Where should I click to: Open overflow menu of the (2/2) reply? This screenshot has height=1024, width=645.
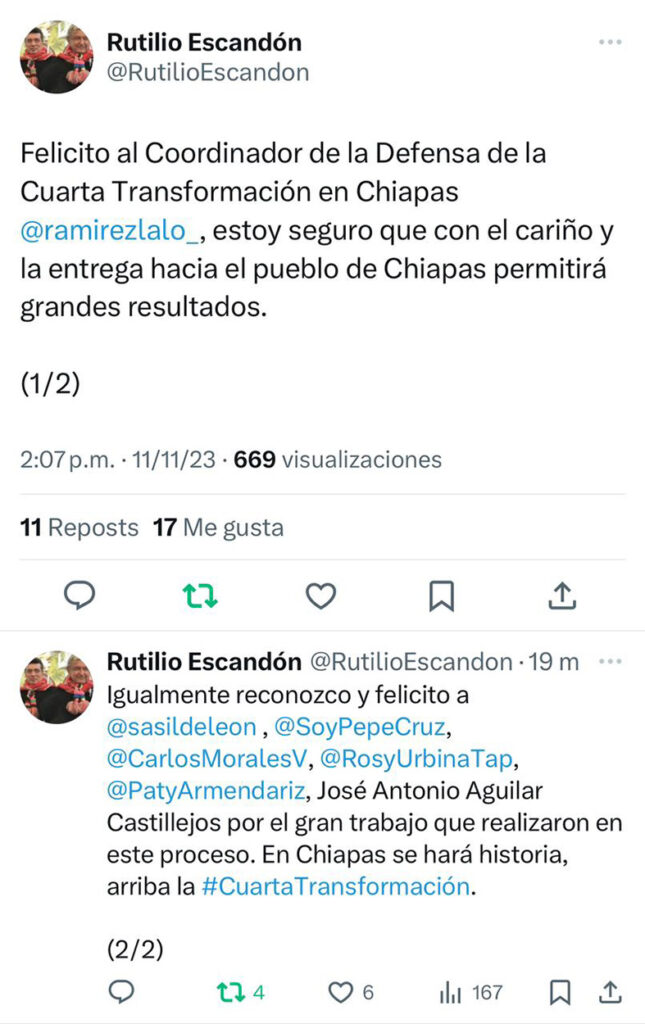[x=608, y=662]
